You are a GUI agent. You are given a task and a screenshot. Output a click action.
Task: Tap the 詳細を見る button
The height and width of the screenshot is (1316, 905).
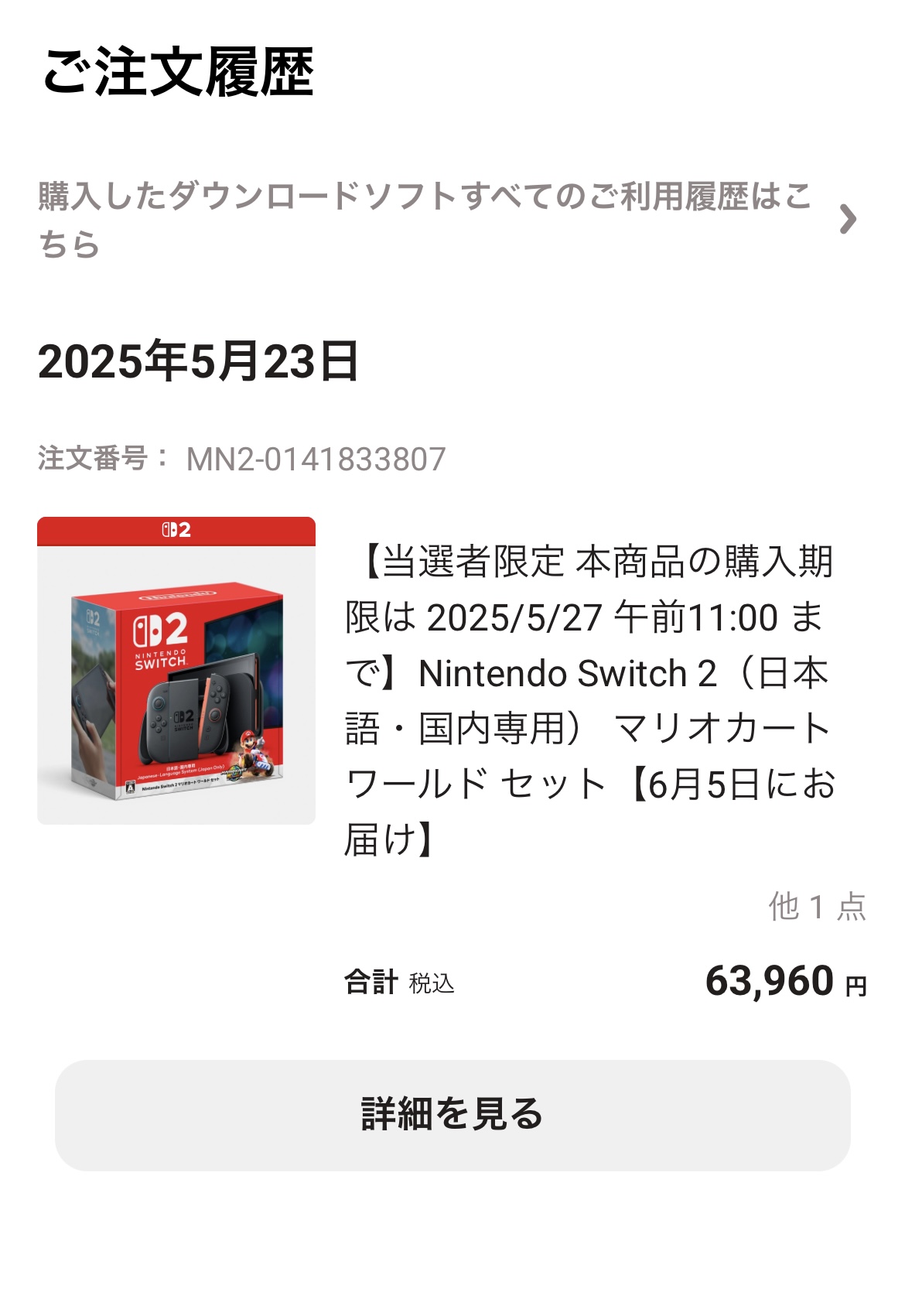pos(452,1115)
